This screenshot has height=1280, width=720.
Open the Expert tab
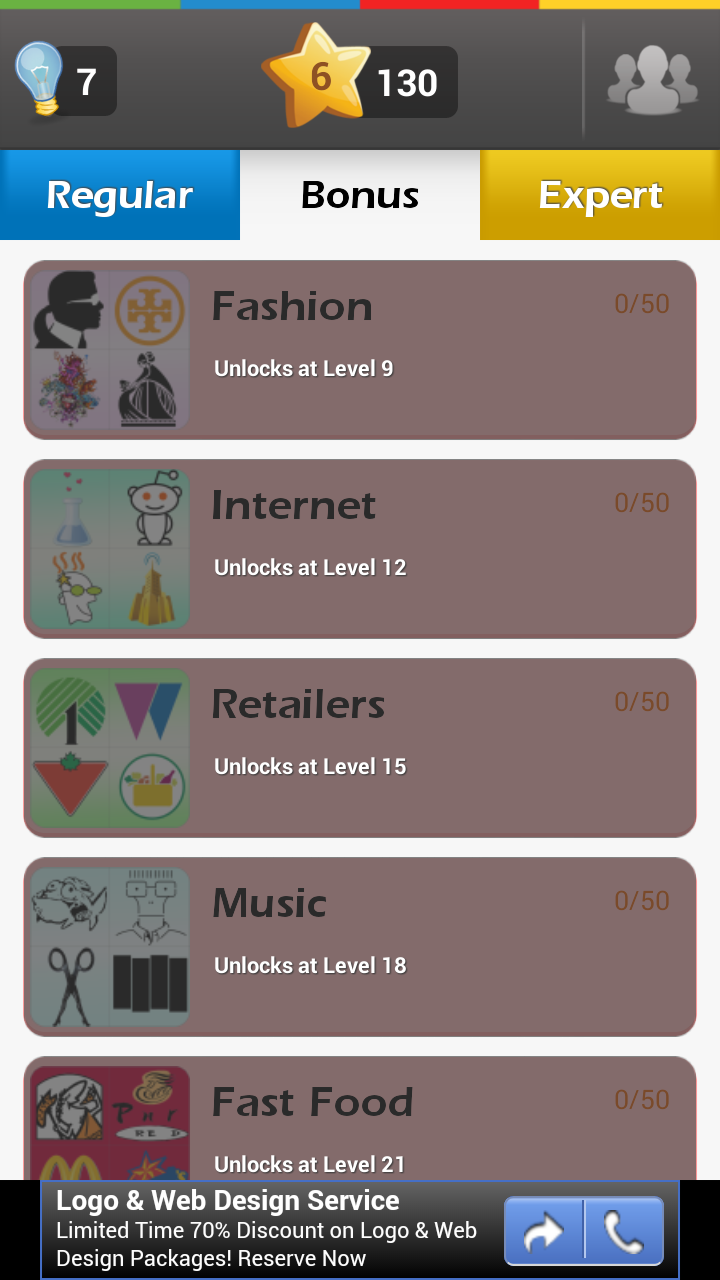coord(599,195)
